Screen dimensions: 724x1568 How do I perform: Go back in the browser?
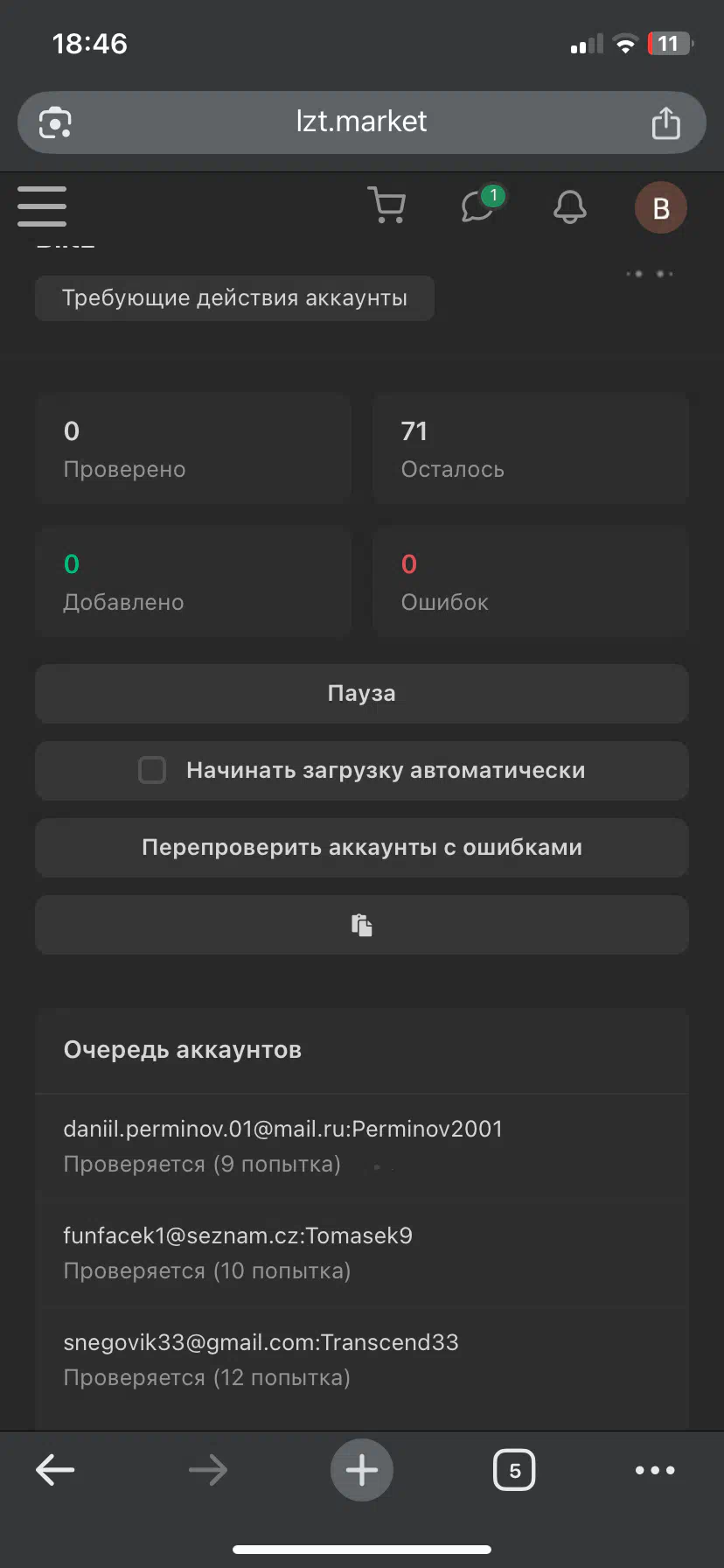[55, 1470]
